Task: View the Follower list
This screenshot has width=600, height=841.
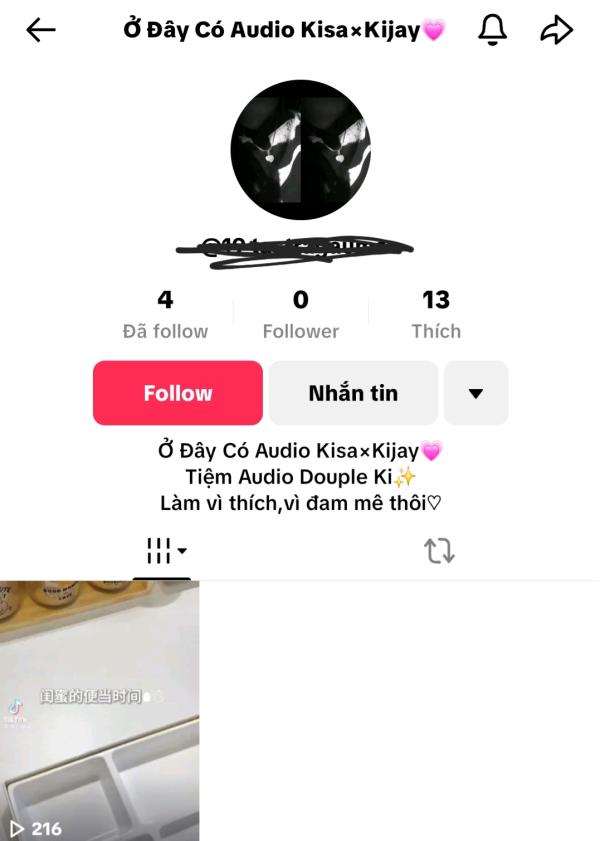Action: (300, 314)
